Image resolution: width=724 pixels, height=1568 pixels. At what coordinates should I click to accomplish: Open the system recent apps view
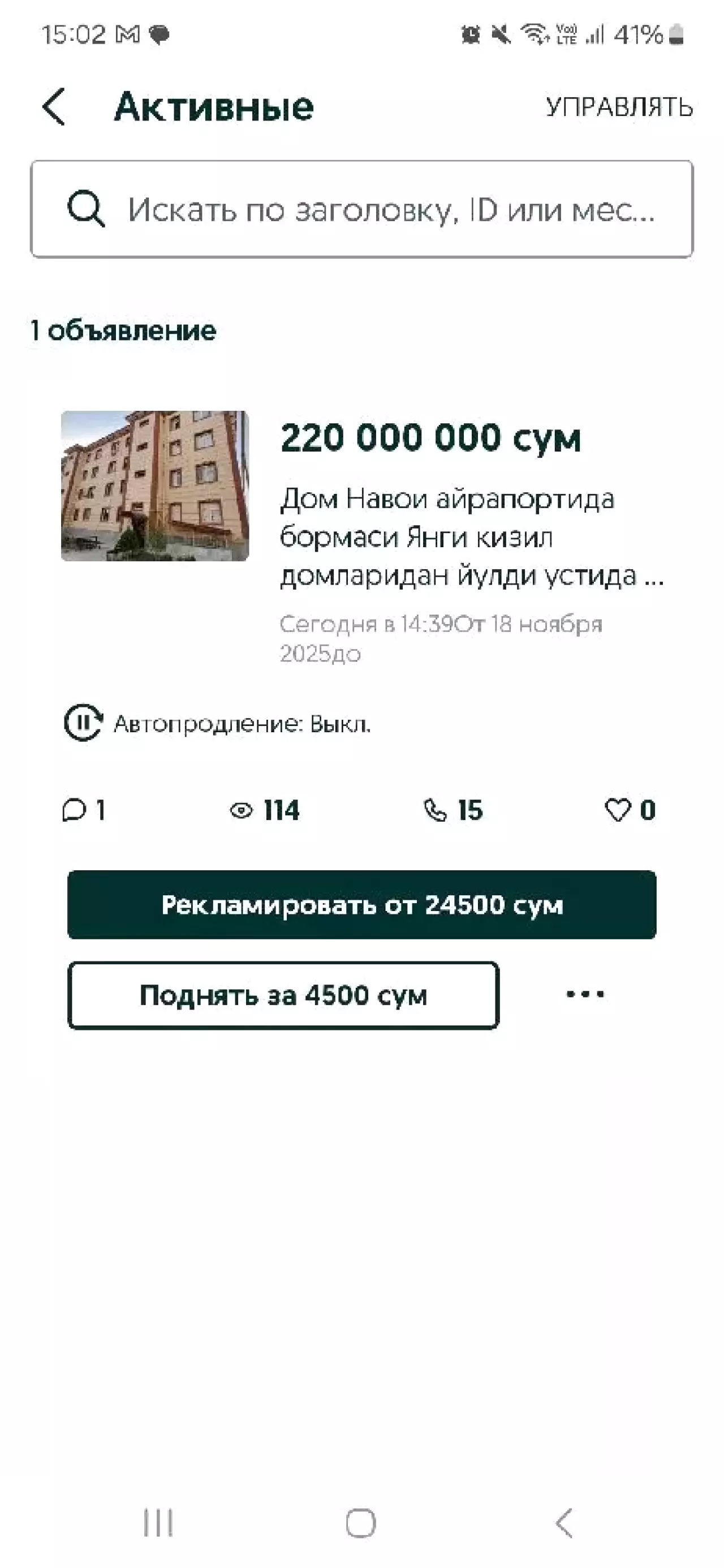tap(158, 1522)
